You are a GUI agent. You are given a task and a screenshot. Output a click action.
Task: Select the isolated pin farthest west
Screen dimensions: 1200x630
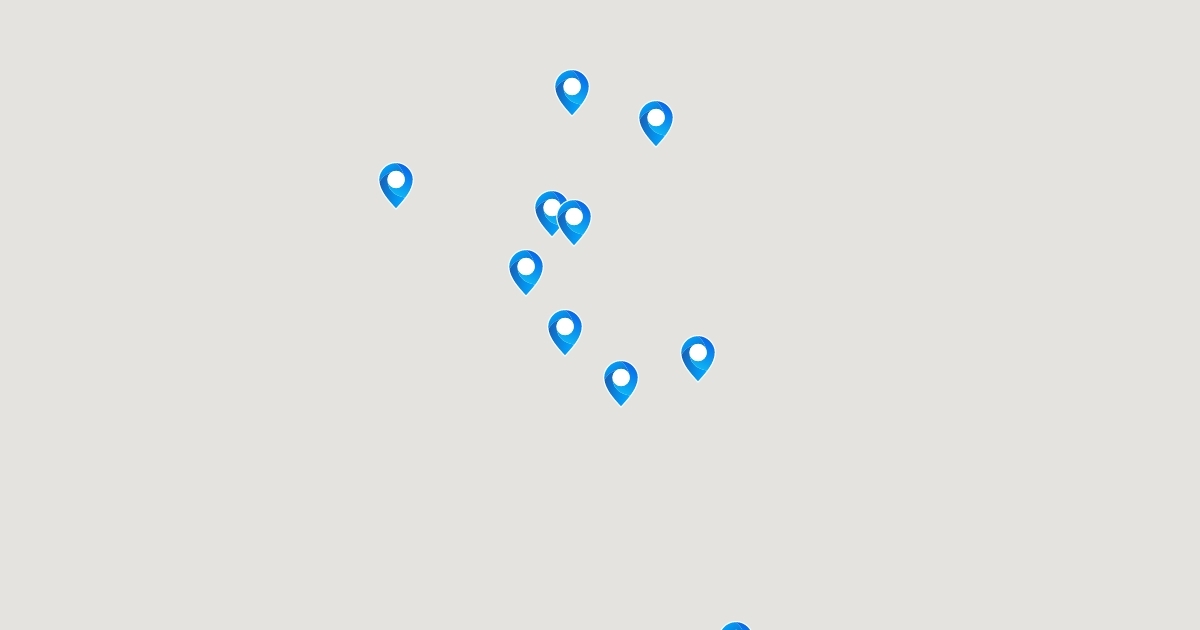click(396, 183)
